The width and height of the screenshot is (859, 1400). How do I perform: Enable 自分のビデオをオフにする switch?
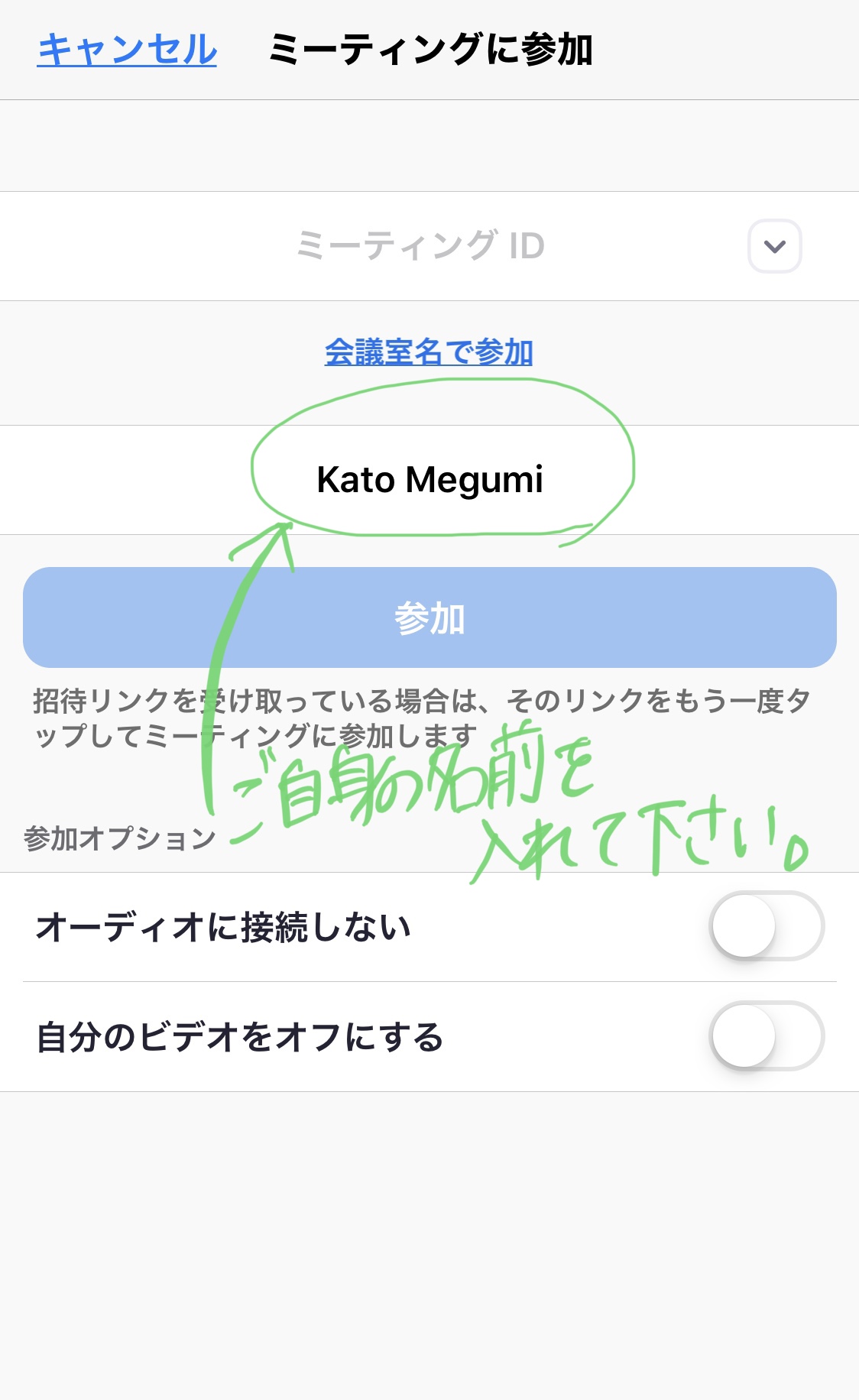pos(766,1036)
